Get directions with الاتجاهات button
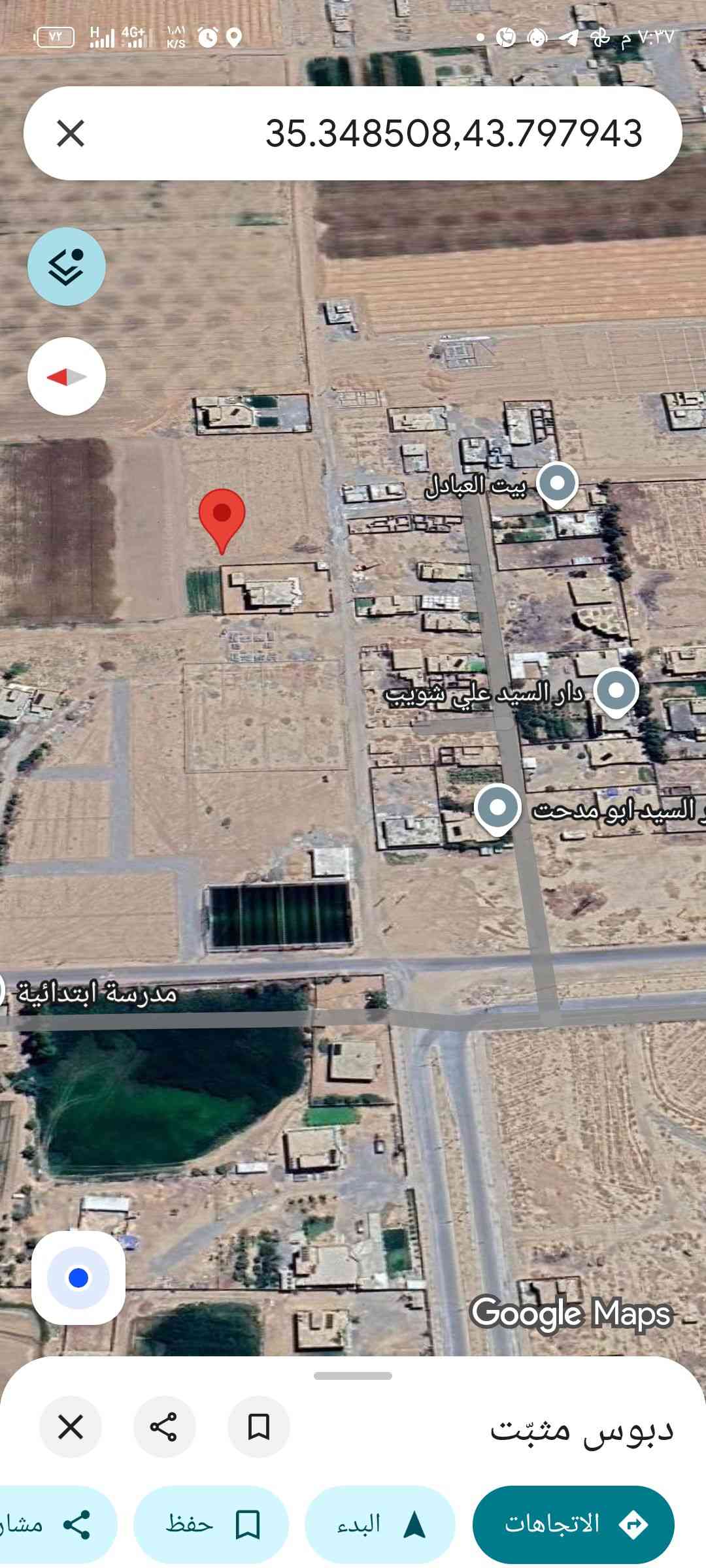The image size is (706, 1568). pyautogui.click(x=573, y=1525)
